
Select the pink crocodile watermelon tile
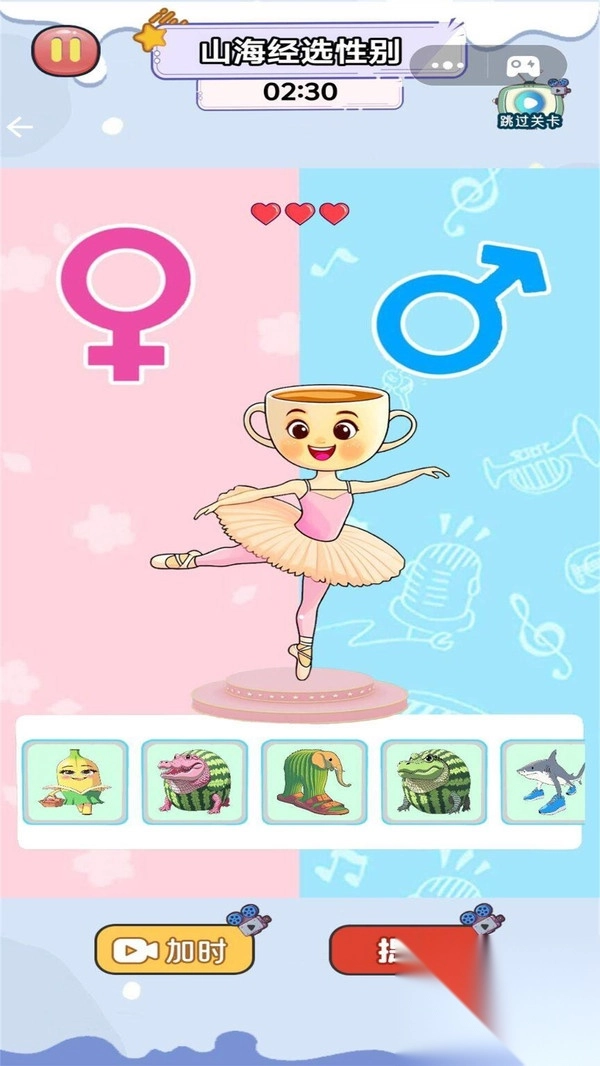(x=194, y=782)
